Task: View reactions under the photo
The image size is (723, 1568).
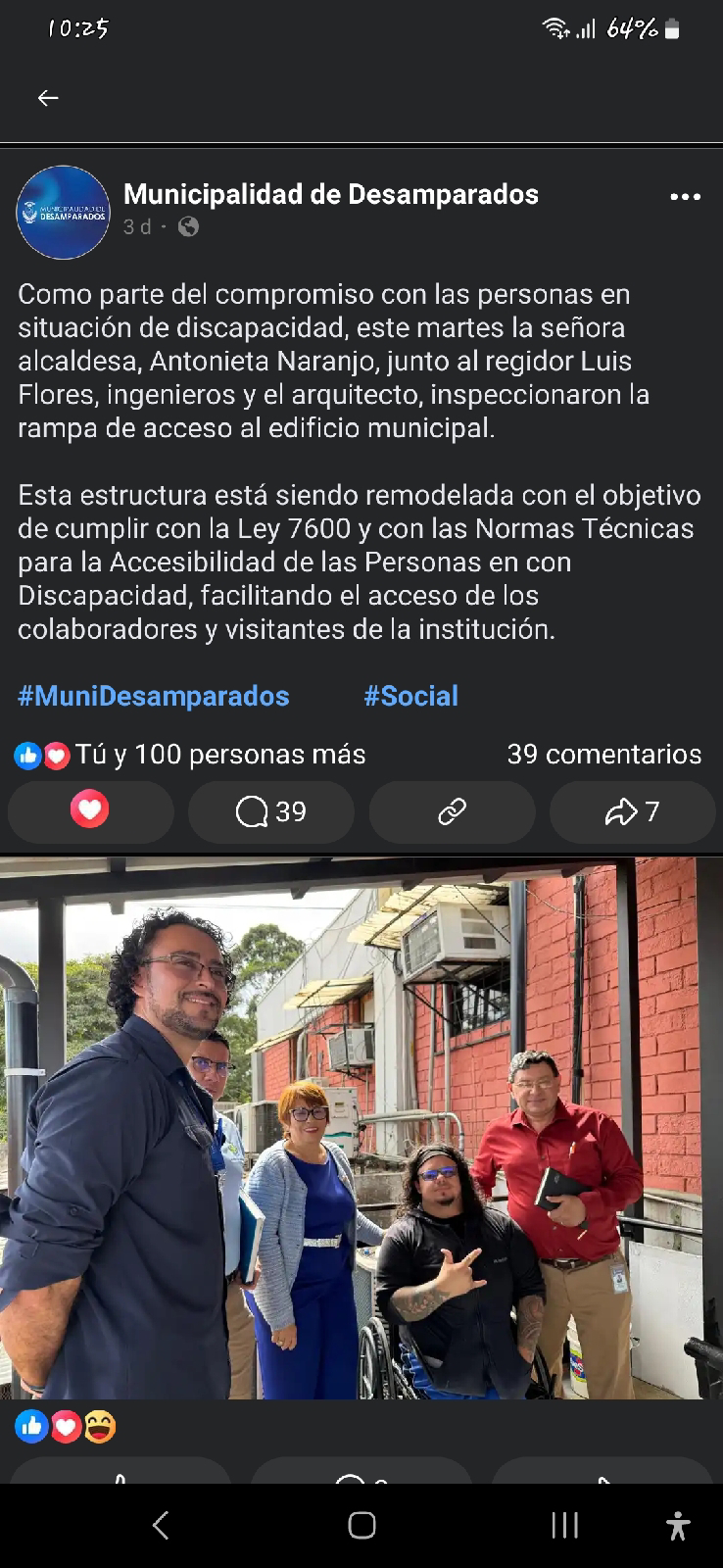Action: point(66,1426)
